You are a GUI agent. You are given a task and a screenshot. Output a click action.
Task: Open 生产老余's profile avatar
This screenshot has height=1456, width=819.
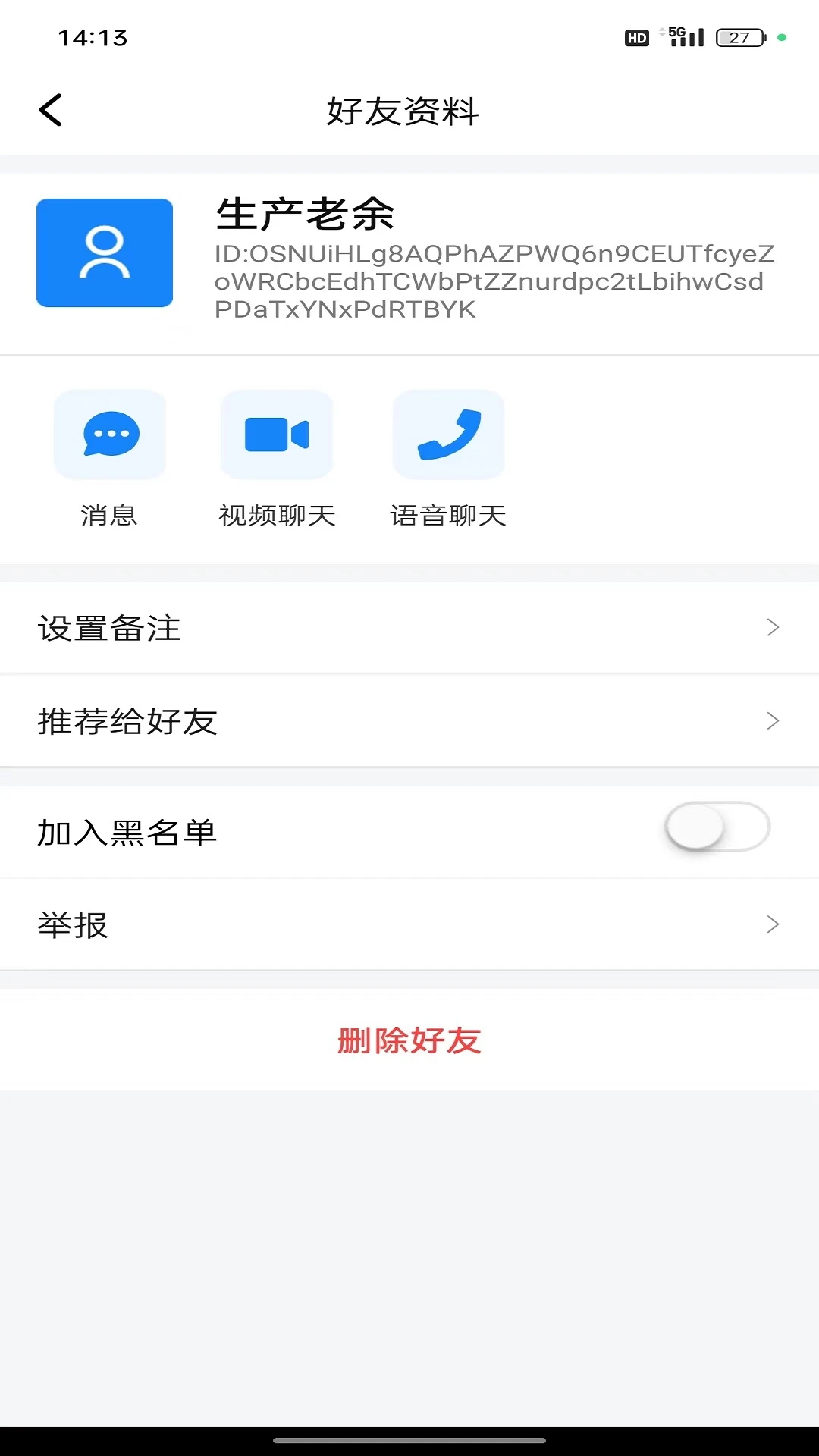click(x=105, y=253)
